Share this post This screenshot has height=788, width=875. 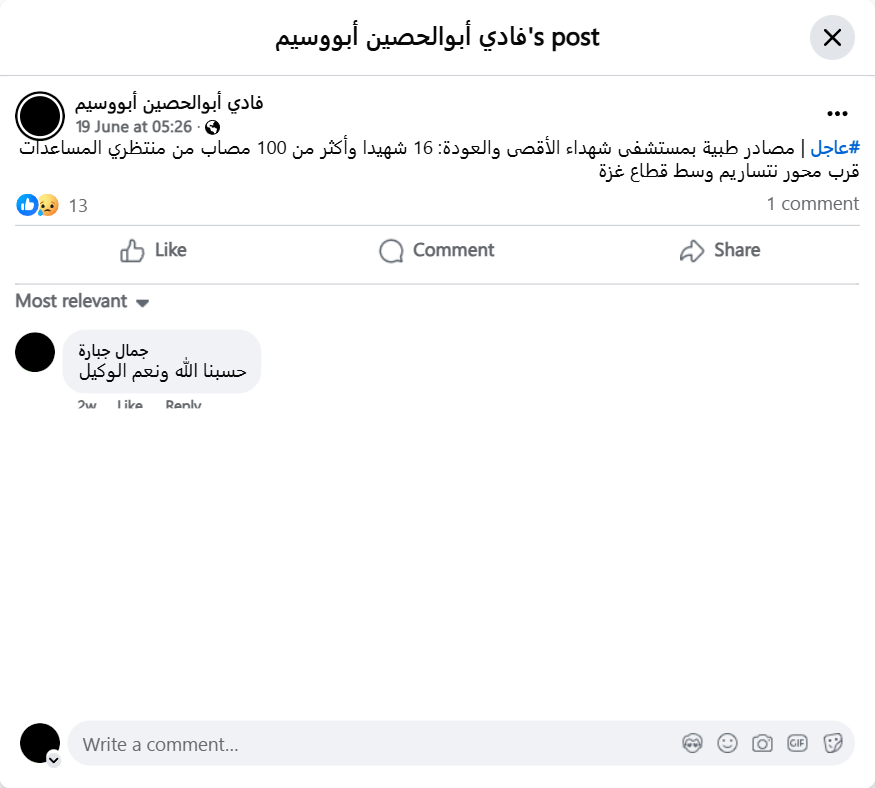719,250
